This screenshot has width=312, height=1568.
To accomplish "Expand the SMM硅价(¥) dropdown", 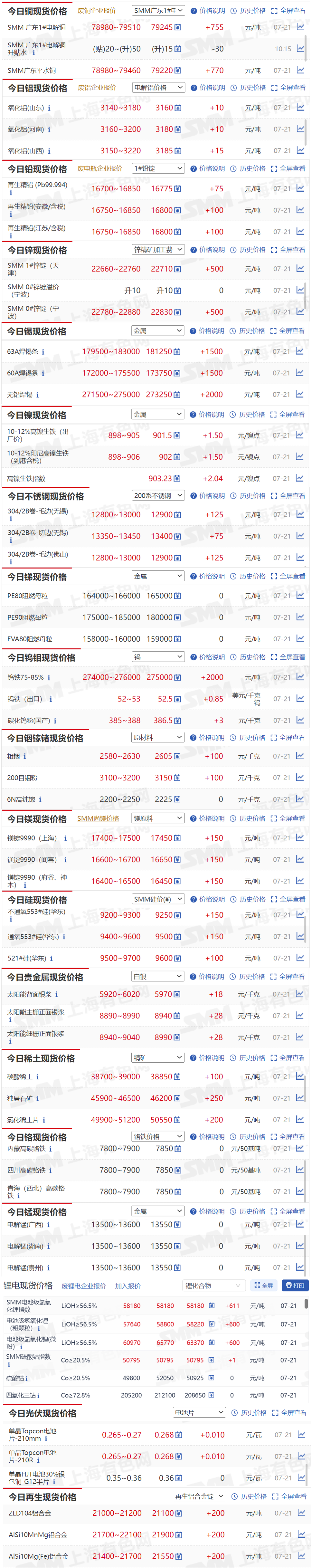I will click(x=158, y=899).
